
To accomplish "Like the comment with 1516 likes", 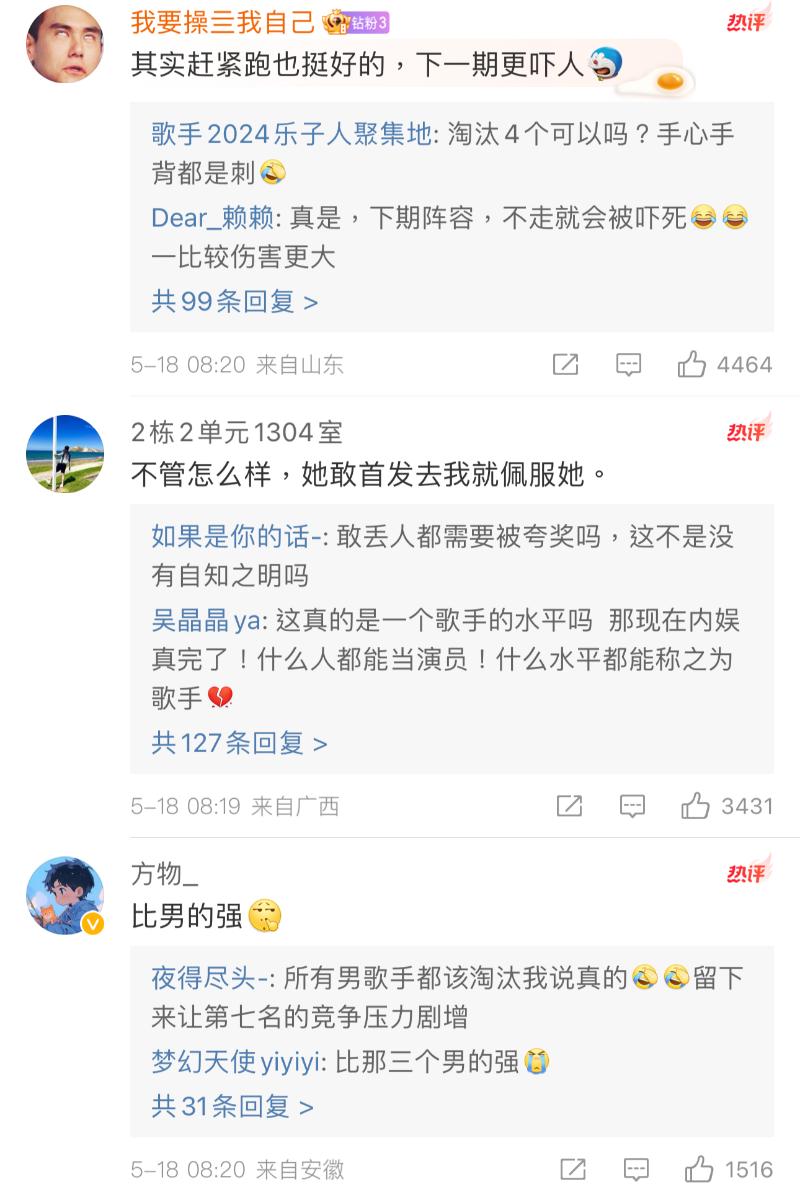I will [699, 1169].
